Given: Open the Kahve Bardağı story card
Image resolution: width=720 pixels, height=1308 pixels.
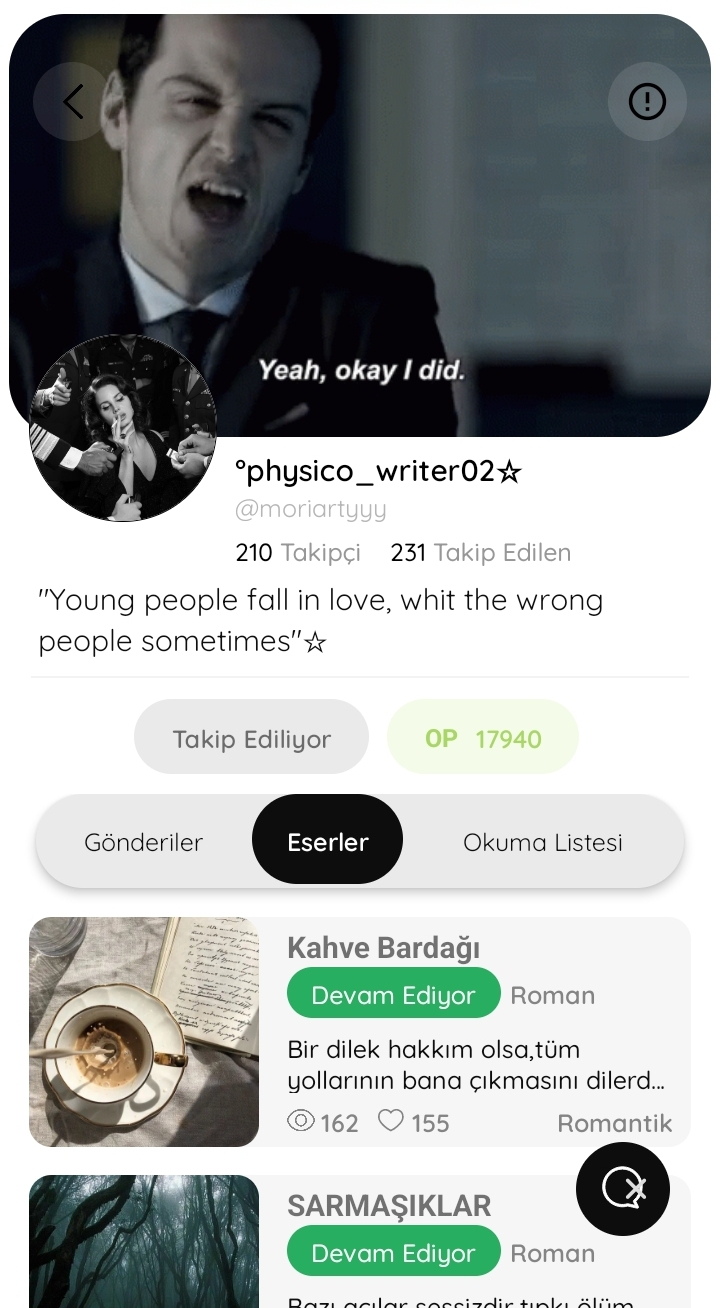Looking at the screenshot, I should click(x=360, y=1032).
